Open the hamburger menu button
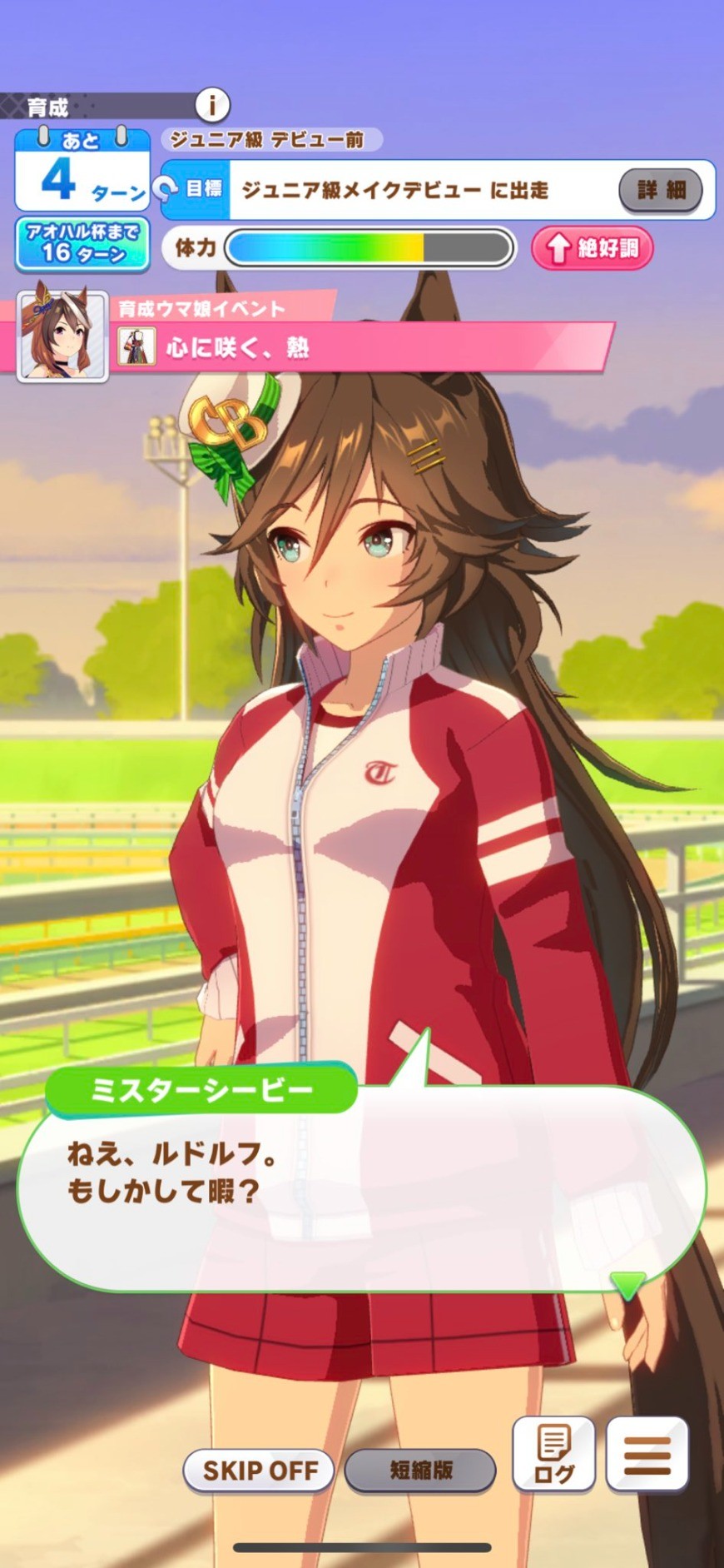This screenshot has width=724, height=1568. [647, 1453]
